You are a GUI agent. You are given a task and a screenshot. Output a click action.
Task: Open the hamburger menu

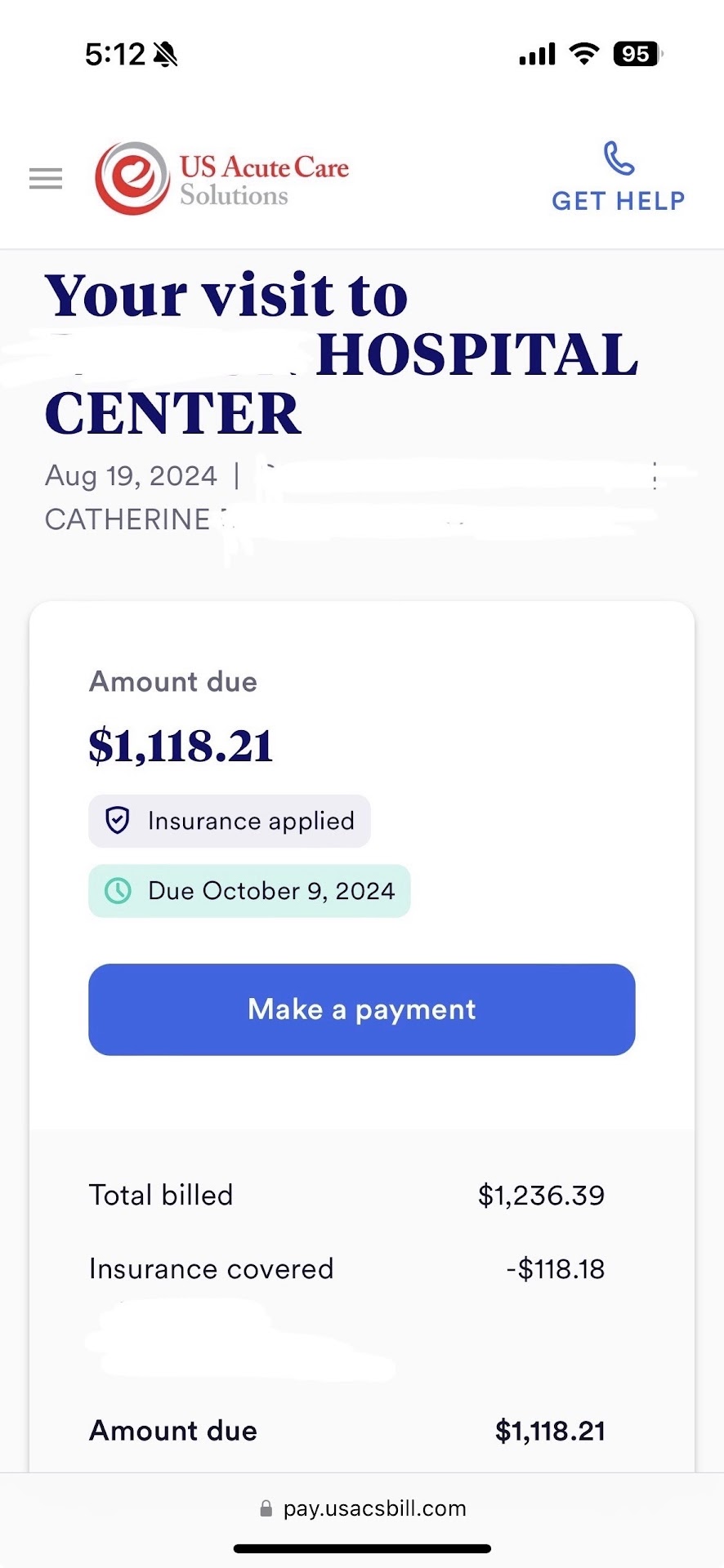(46, 178)
